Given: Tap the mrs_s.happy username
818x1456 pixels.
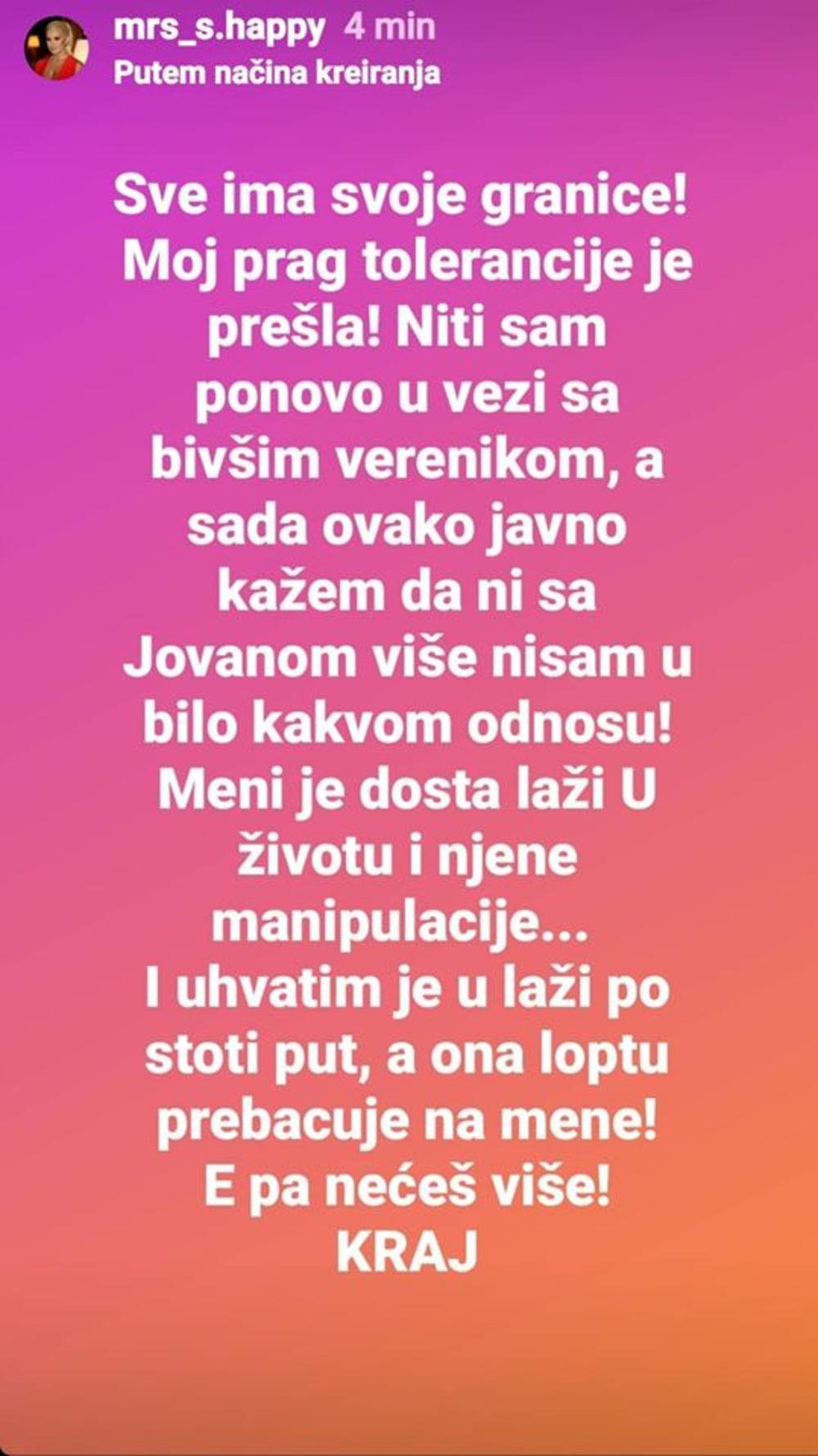Looking at the screenshot, I should (x=219, y=28).
